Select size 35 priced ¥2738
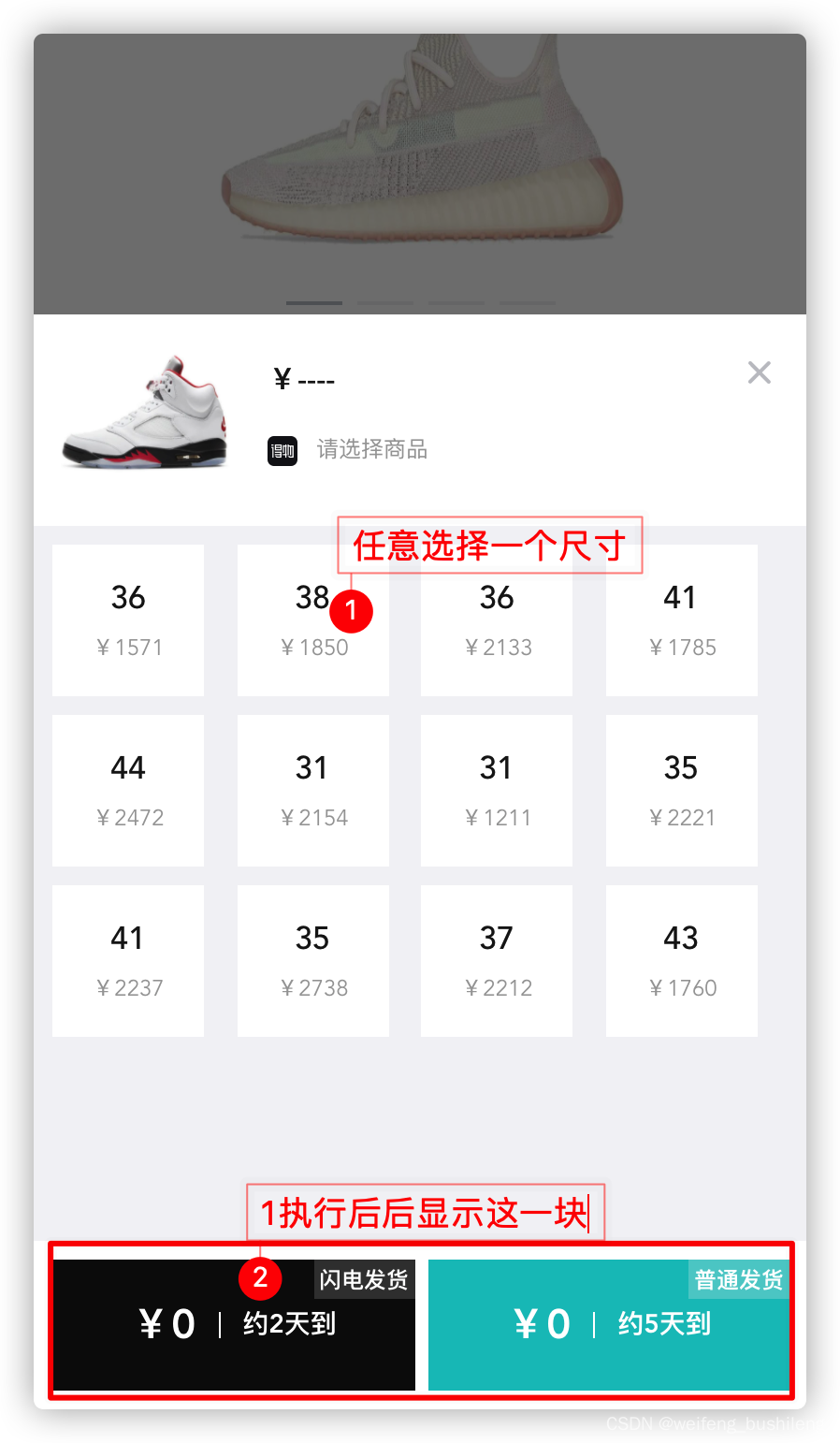The image size is (840, 1443). (312, 960)
